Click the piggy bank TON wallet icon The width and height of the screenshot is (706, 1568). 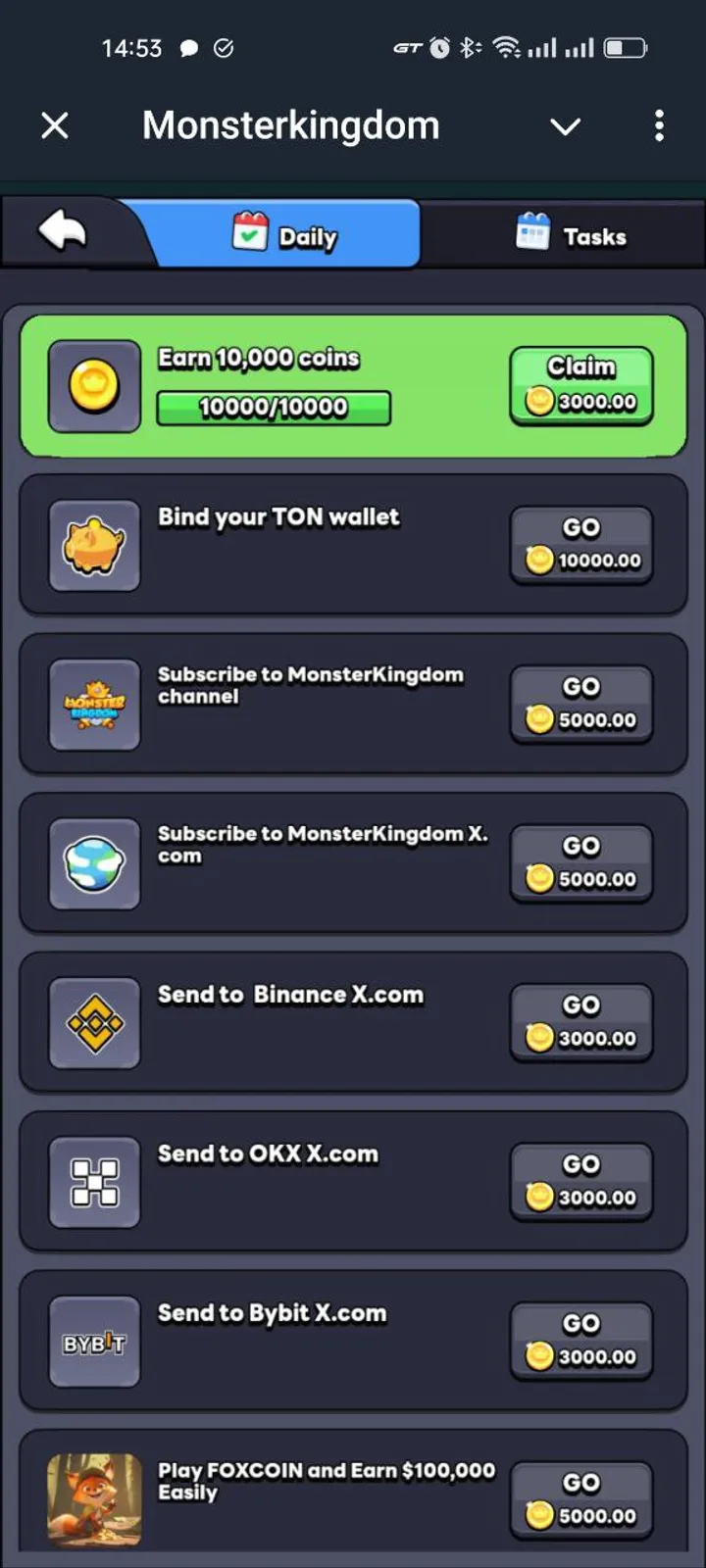click(x=94, y=546)
